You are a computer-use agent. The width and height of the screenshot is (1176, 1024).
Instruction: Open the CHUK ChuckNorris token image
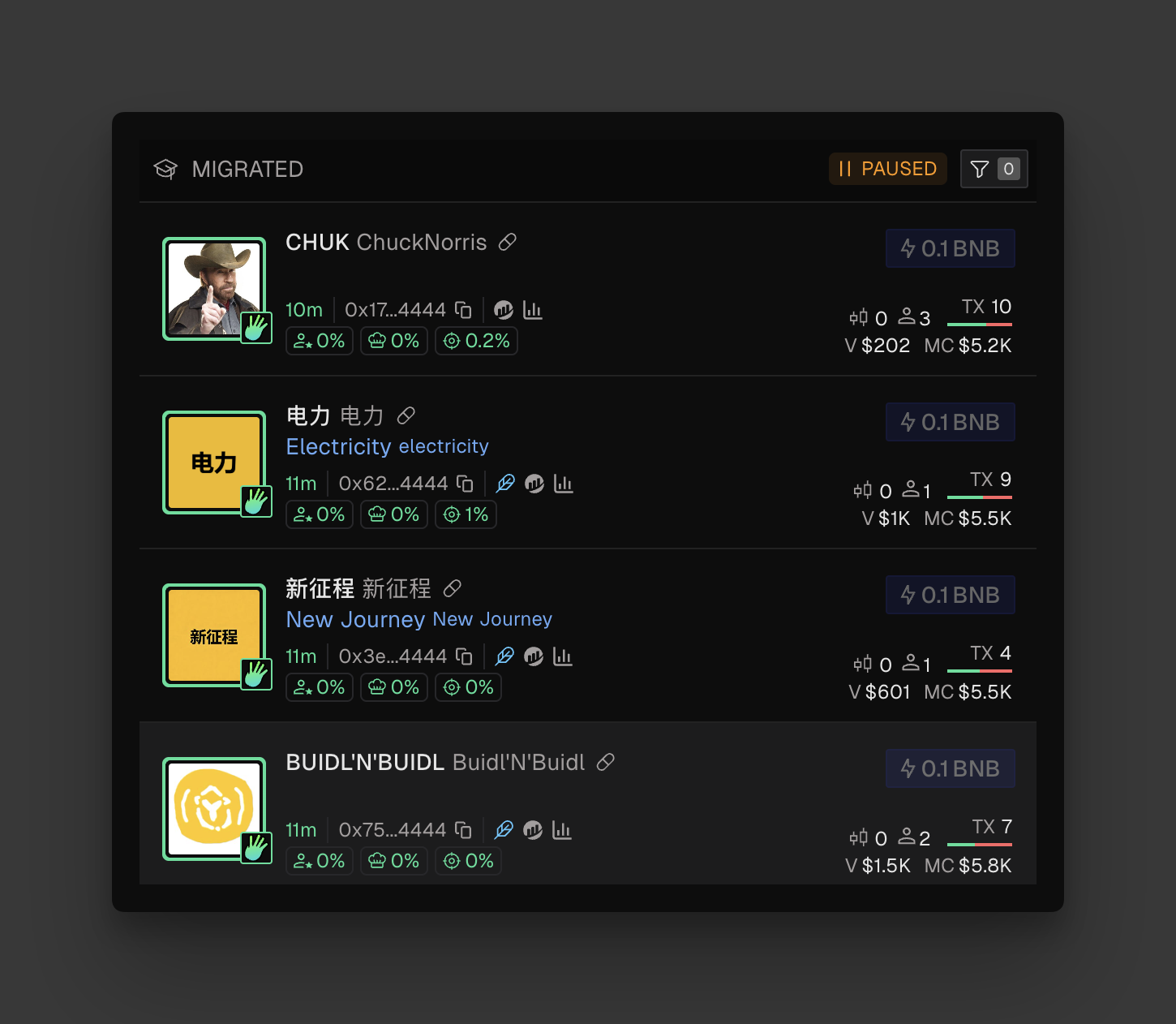click(214, 288)
